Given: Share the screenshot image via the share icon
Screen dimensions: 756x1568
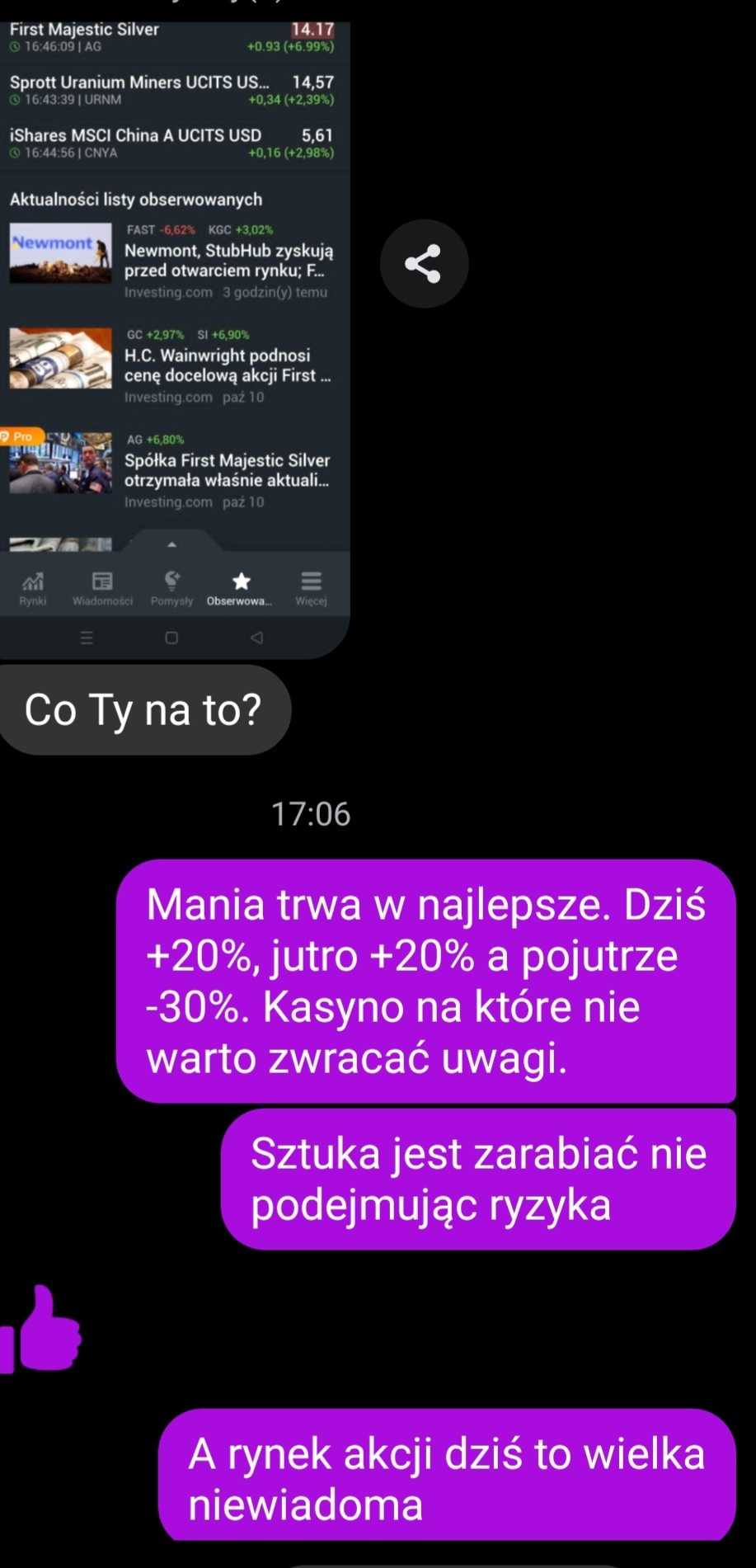Looking at the screenshot, I should coord(424,264).
